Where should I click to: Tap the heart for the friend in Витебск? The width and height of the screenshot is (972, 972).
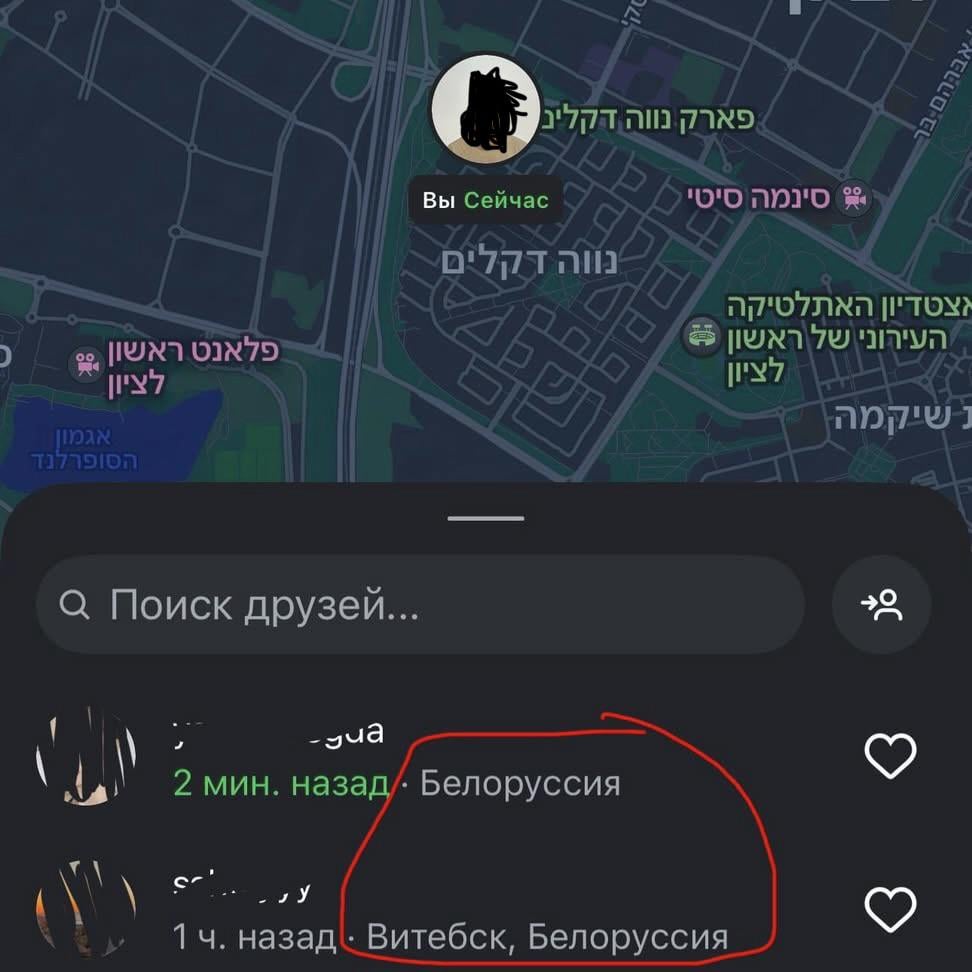click(x=889, y=911)
